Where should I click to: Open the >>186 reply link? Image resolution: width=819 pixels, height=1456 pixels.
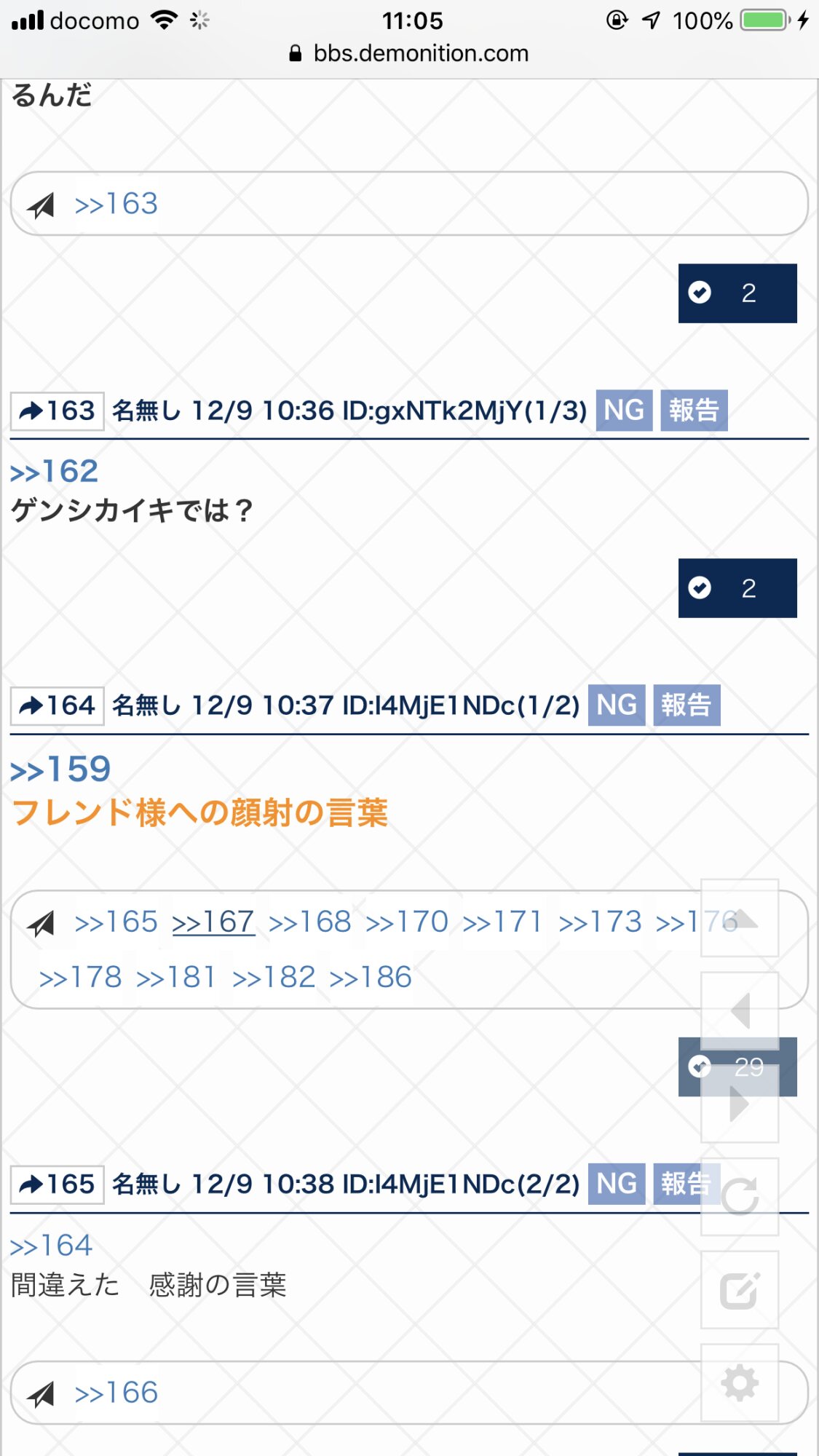(371, 978)
